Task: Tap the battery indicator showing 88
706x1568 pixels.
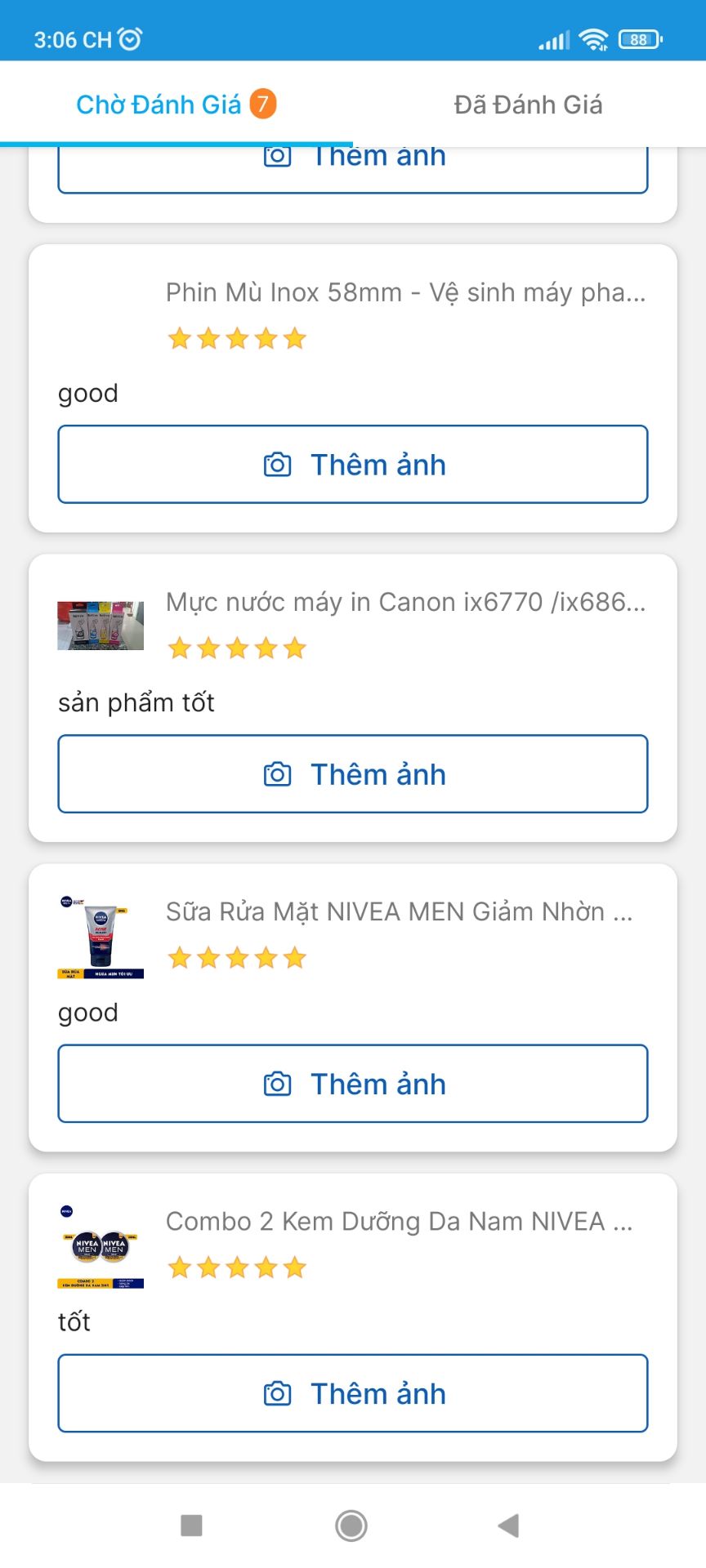Action: click(641, 38)
